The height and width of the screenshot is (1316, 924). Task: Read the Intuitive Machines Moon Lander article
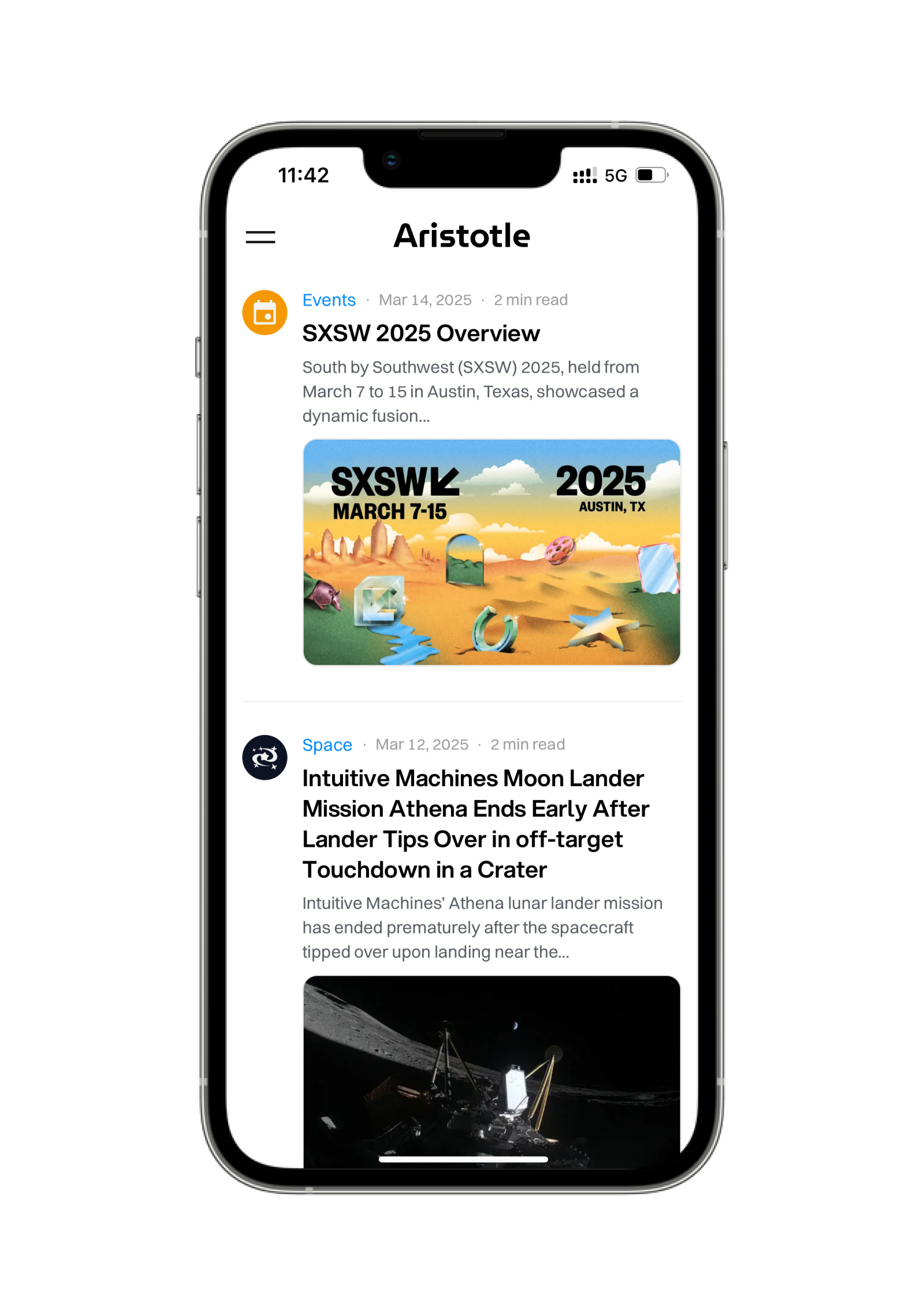[475, 823]
